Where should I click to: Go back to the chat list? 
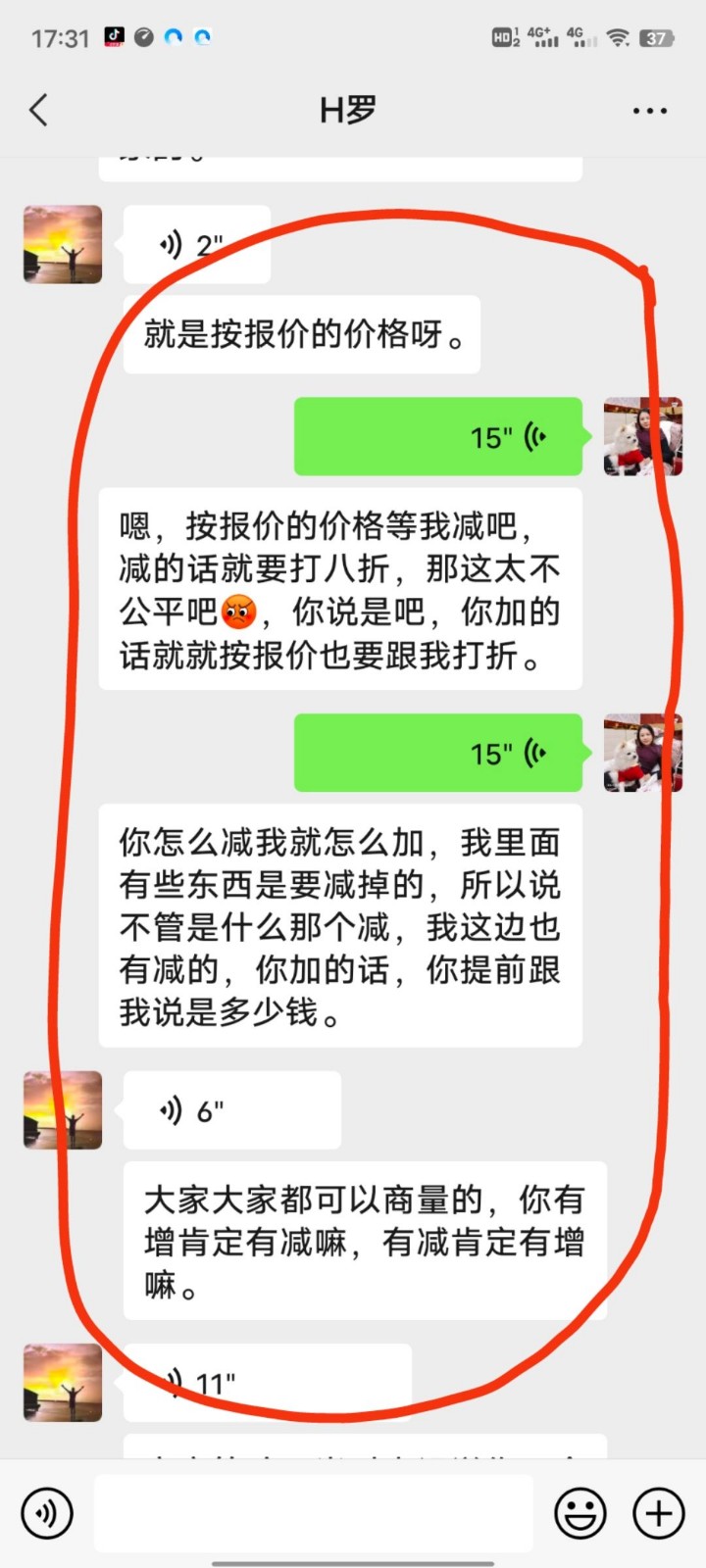39,110
